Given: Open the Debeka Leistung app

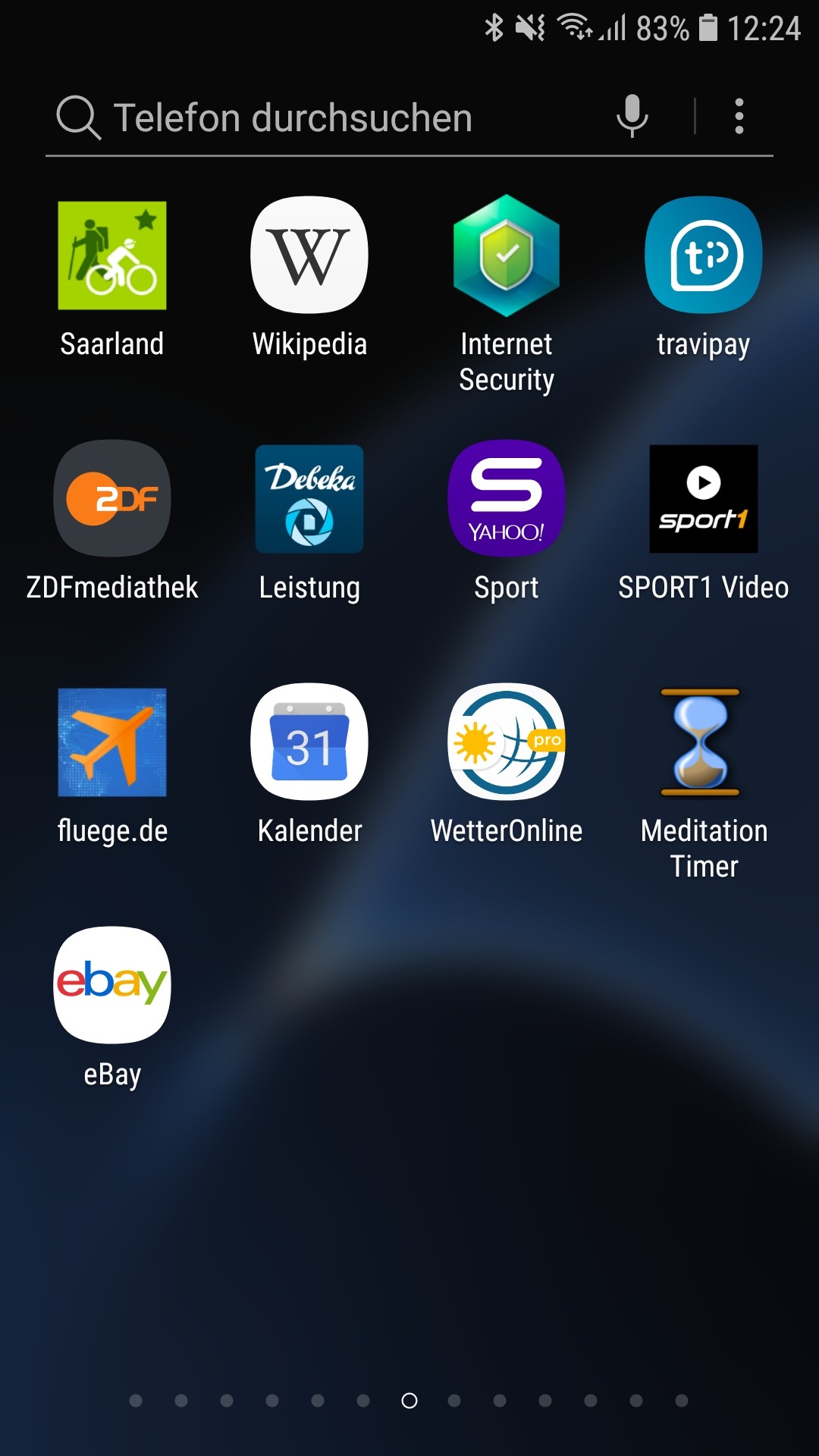Looking at the screenshot, I should point(309,499).
